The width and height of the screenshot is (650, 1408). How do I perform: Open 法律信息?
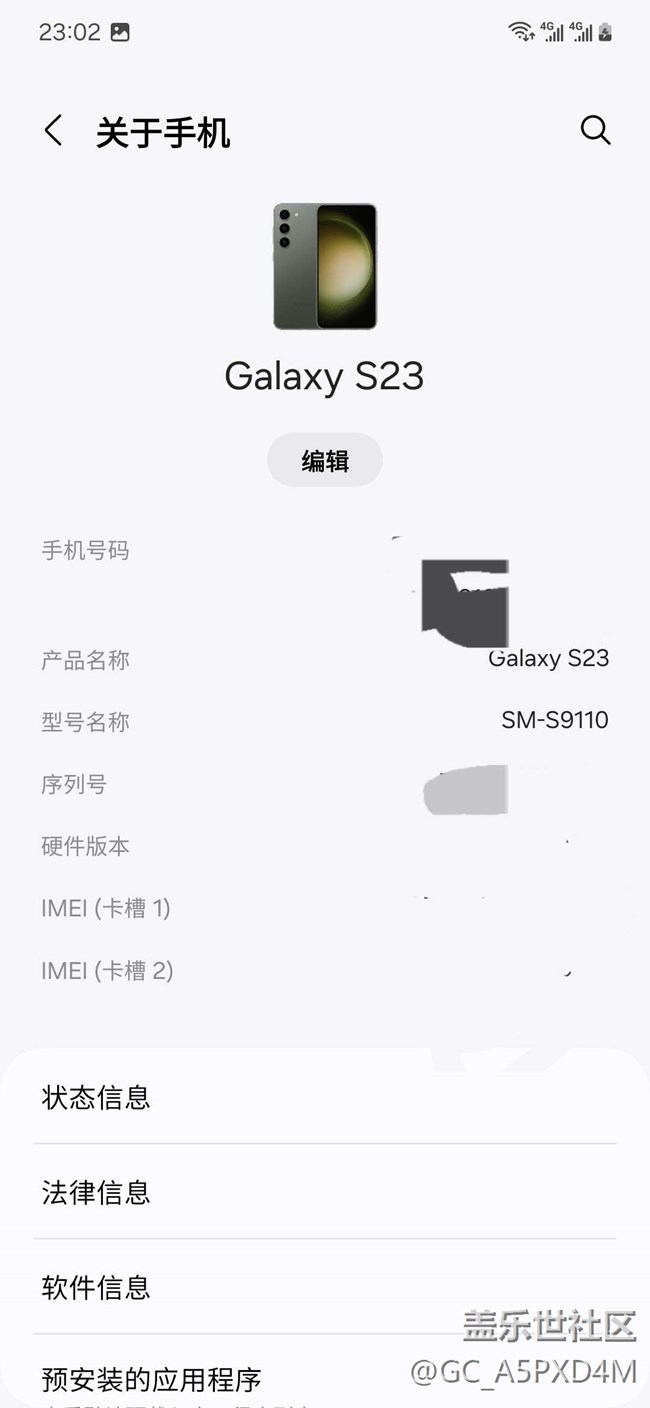click(x=96, y=1192)
